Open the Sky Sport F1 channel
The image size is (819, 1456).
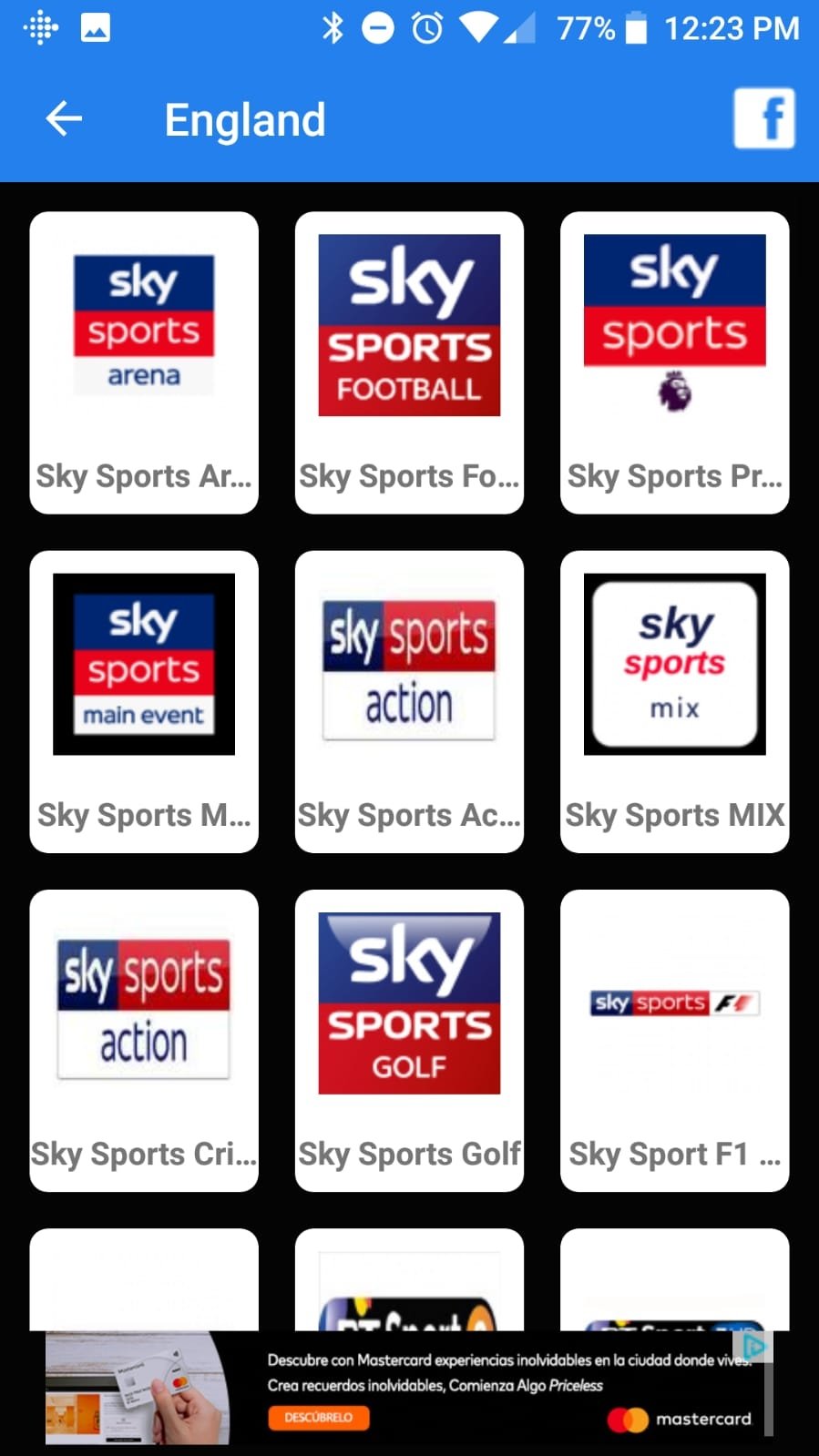(x=674, y=1041)
